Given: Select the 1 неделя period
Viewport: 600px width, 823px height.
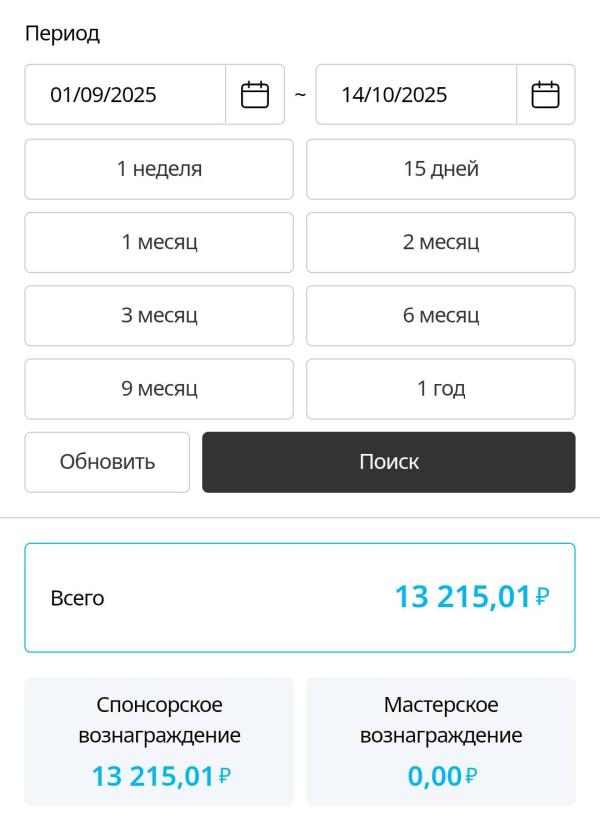Looking at the screenshot, I should coord(159,169).
